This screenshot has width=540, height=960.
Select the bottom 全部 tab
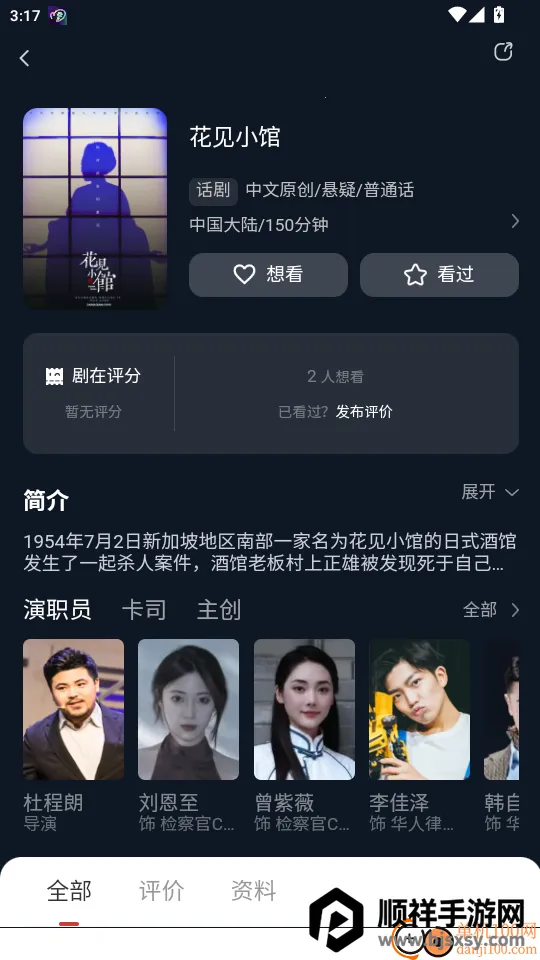point(69,891)
